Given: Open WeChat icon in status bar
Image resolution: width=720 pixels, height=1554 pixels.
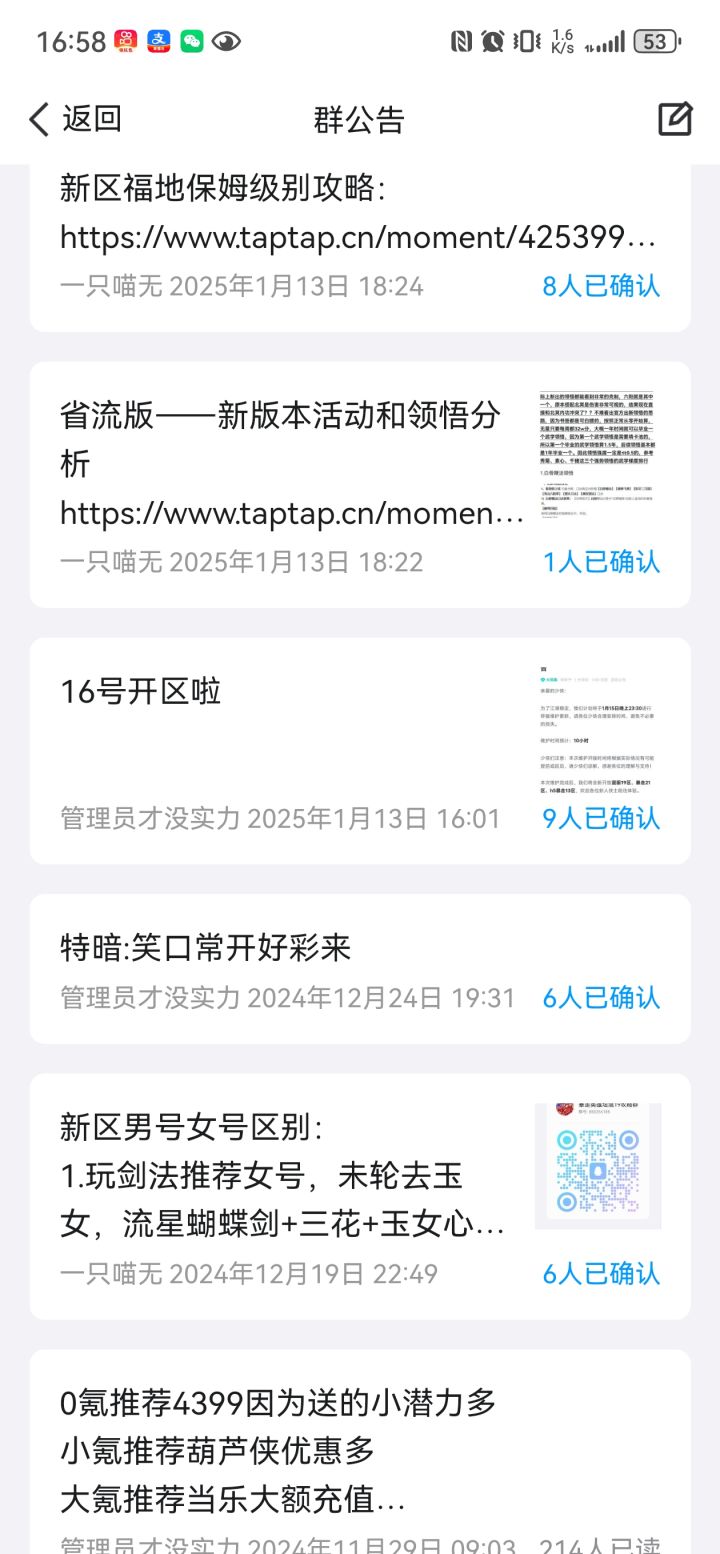Looking at the screenshot, I should point(191,40).
